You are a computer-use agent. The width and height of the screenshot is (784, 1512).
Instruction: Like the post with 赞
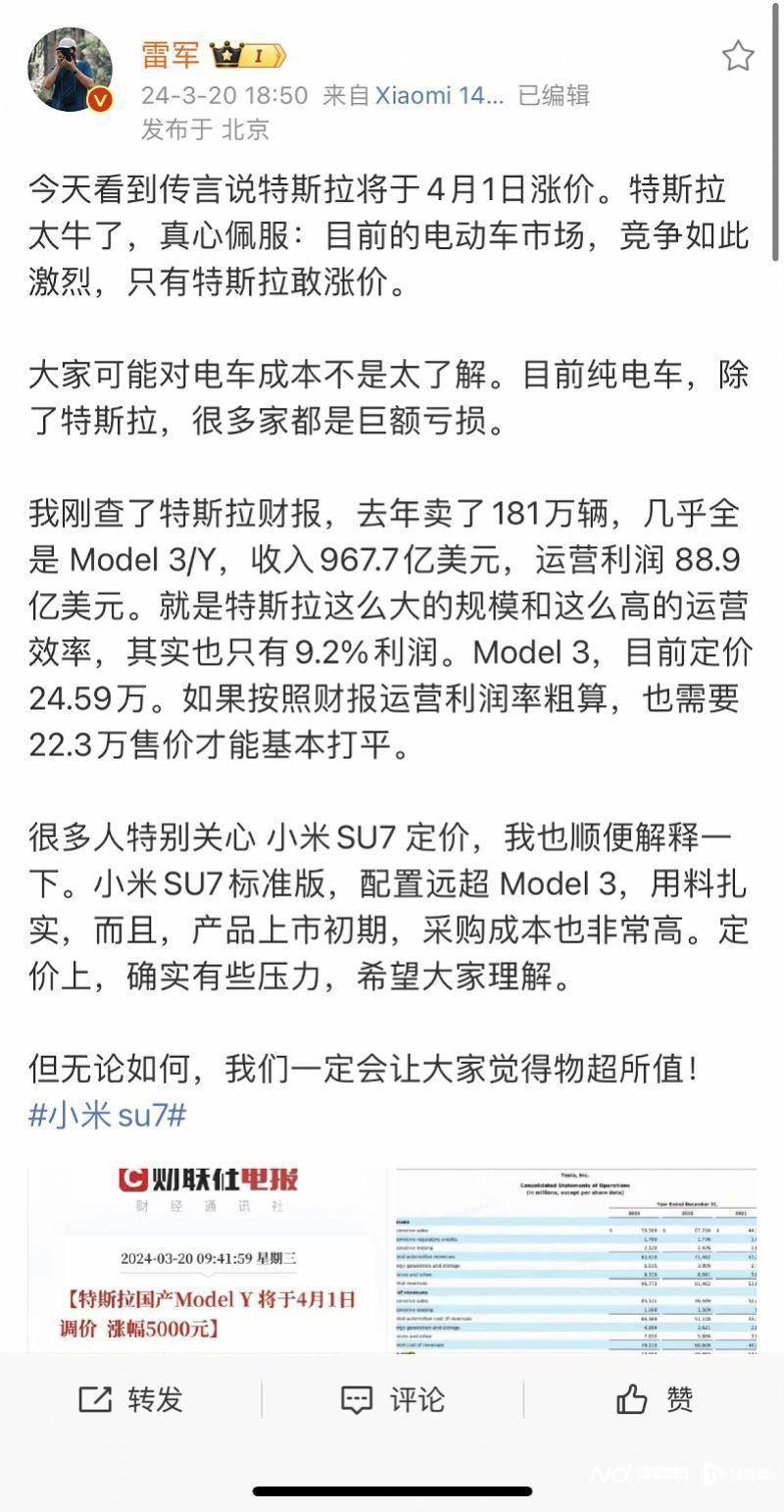655,1399
